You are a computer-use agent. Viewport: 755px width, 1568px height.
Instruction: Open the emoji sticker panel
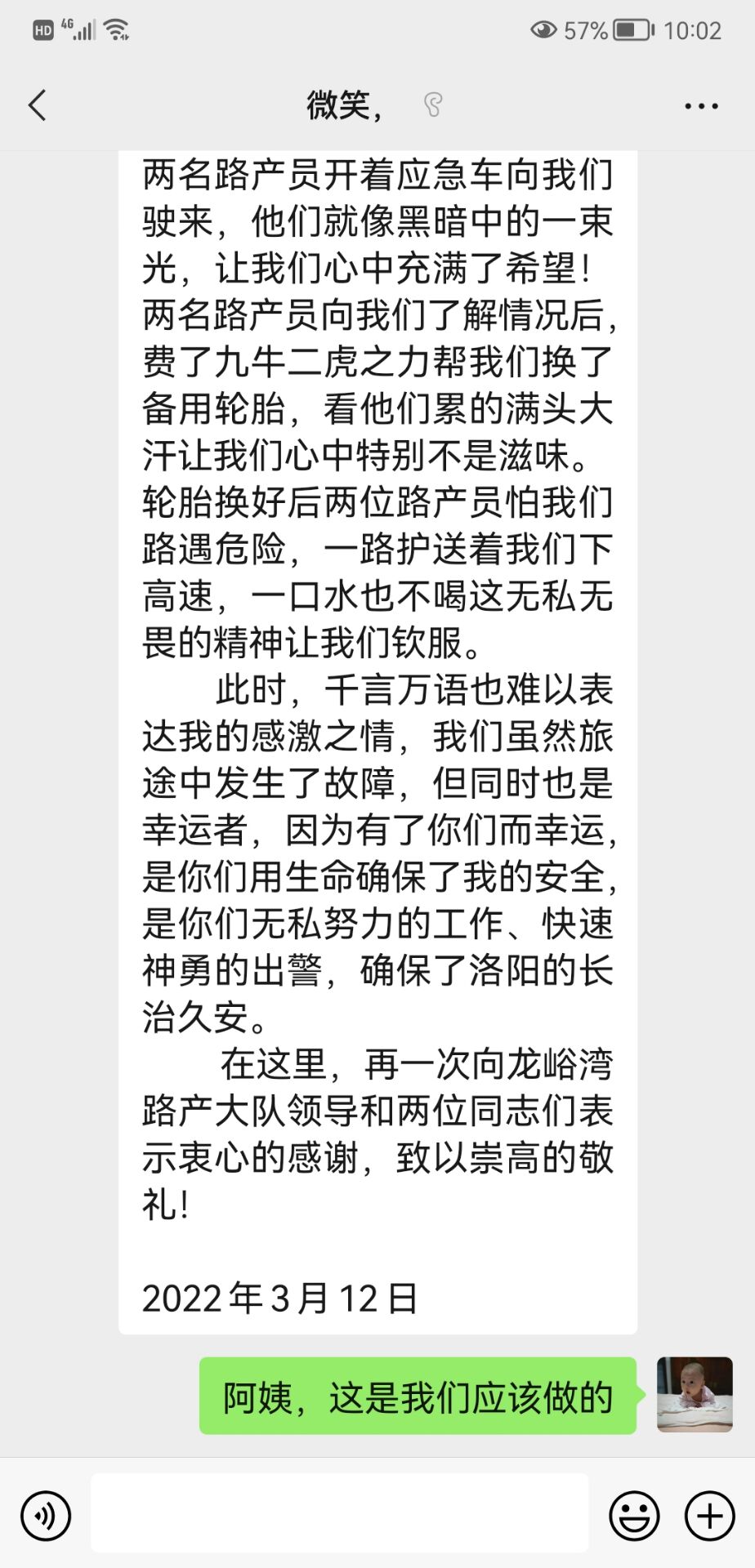tap(634, 1515)
